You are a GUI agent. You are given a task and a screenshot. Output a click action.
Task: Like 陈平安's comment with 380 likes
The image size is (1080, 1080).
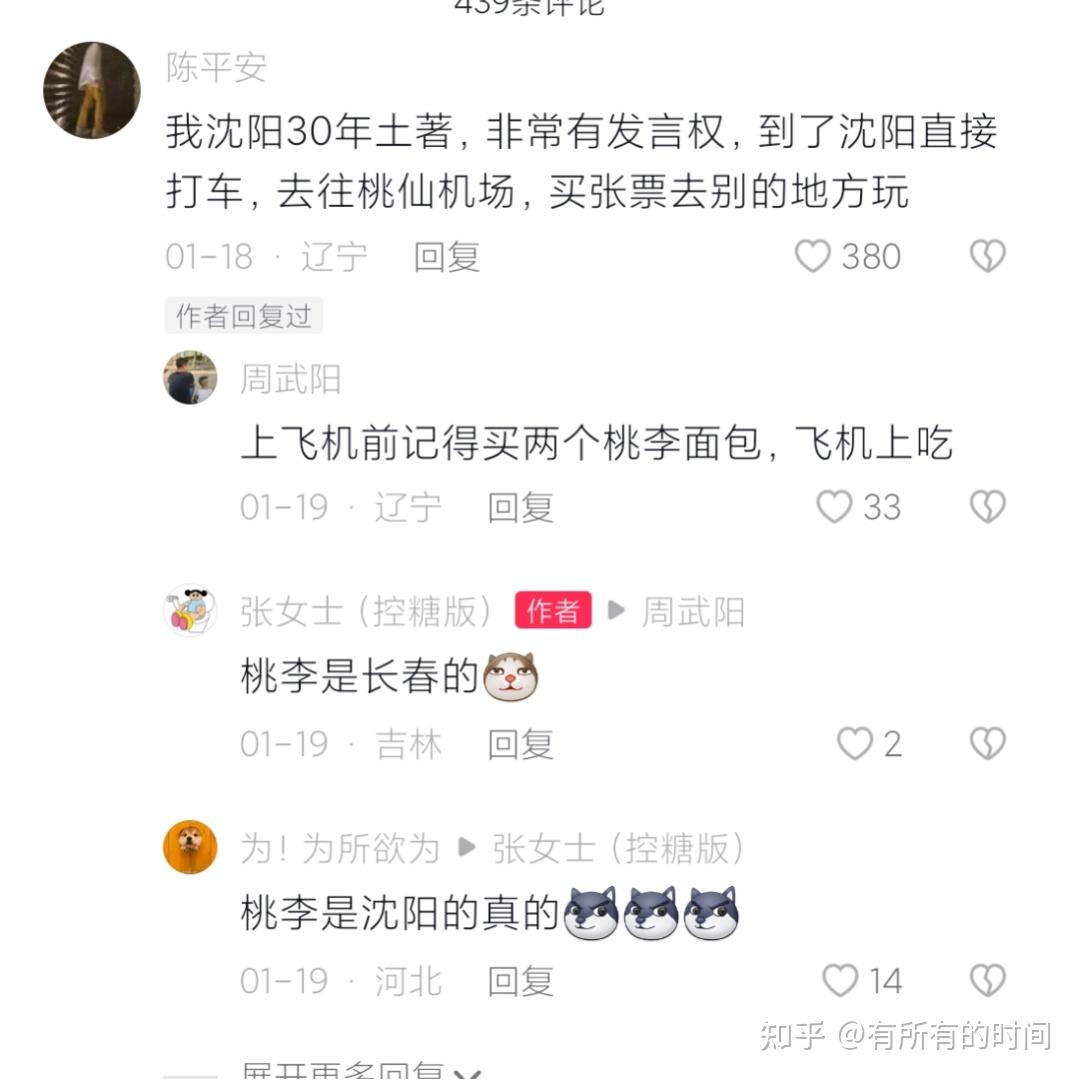coord(813,257)
